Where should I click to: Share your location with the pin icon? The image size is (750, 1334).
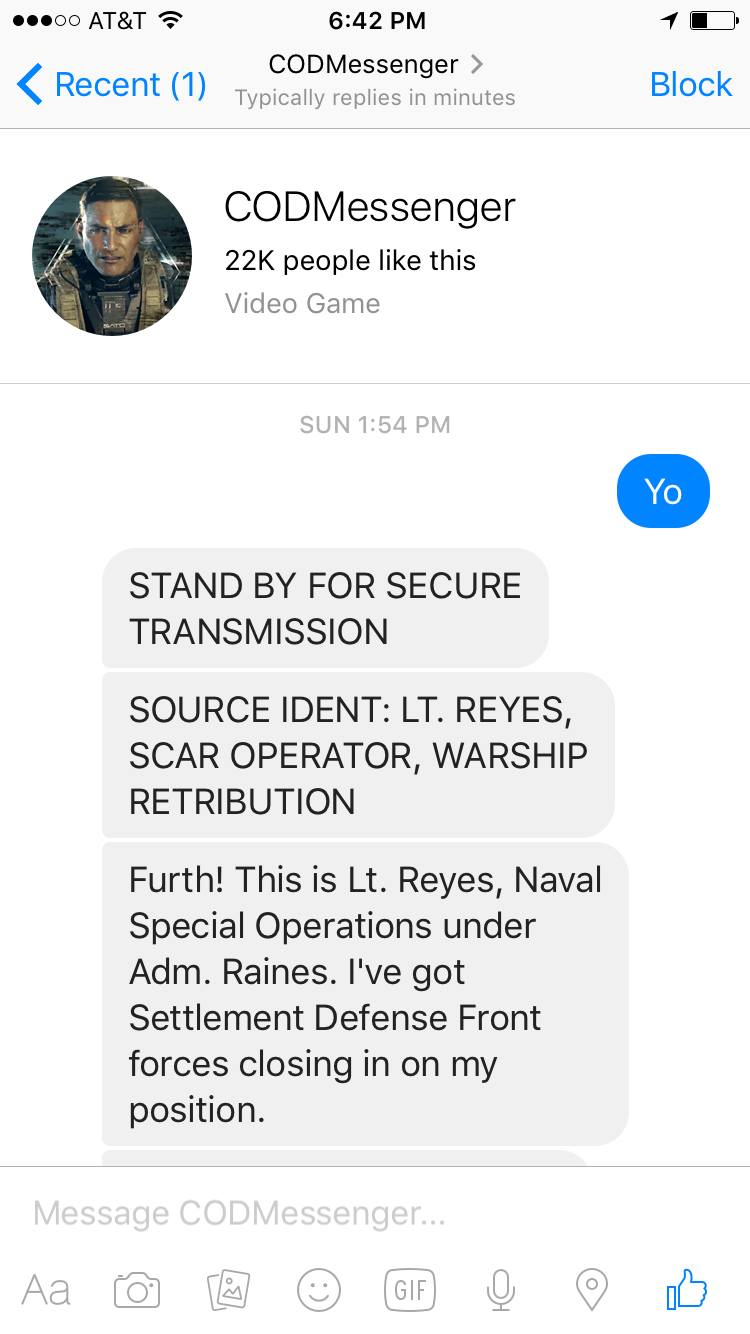click(592, 1290)
